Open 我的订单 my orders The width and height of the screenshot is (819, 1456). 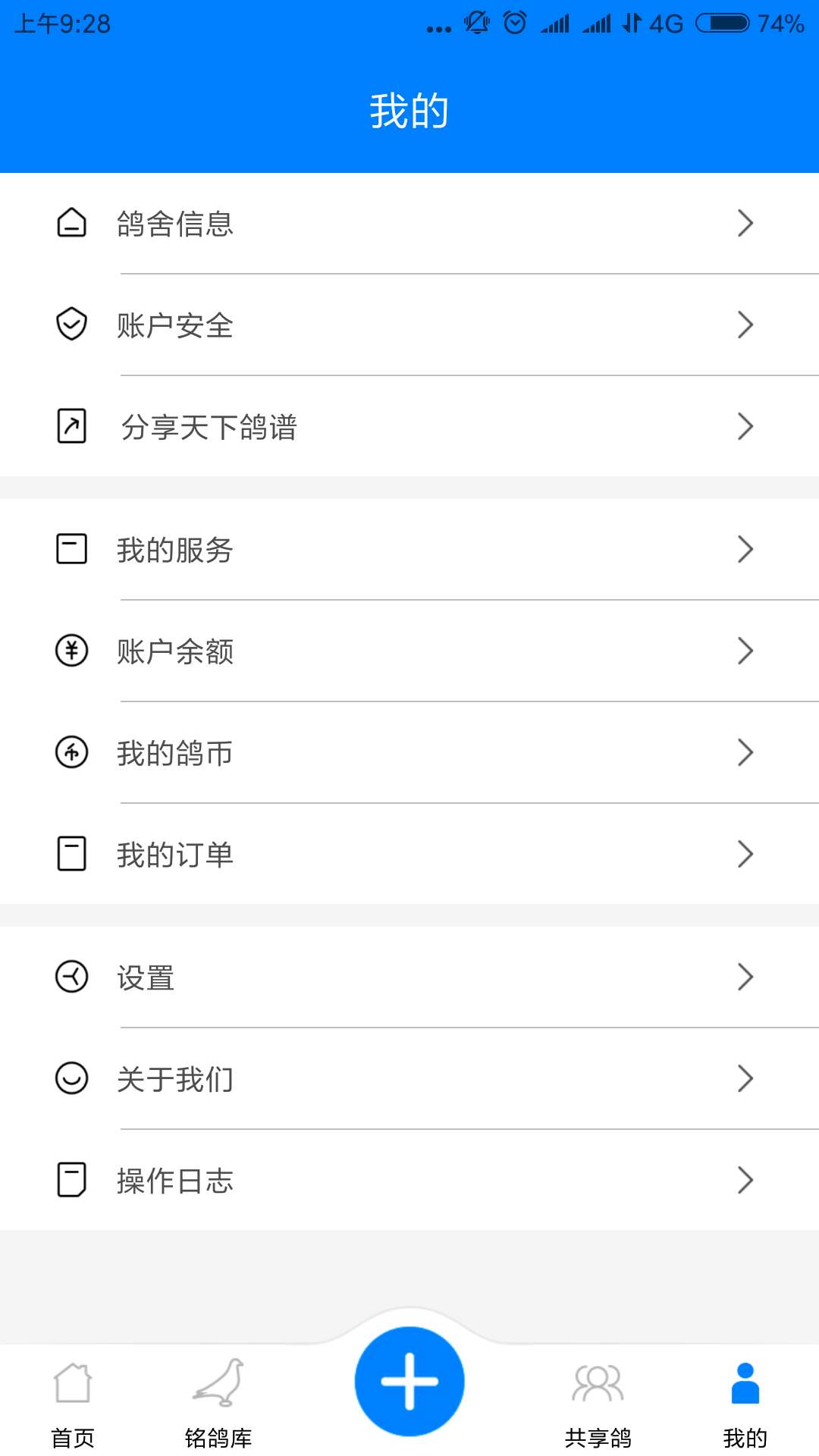tap(409, 854)
